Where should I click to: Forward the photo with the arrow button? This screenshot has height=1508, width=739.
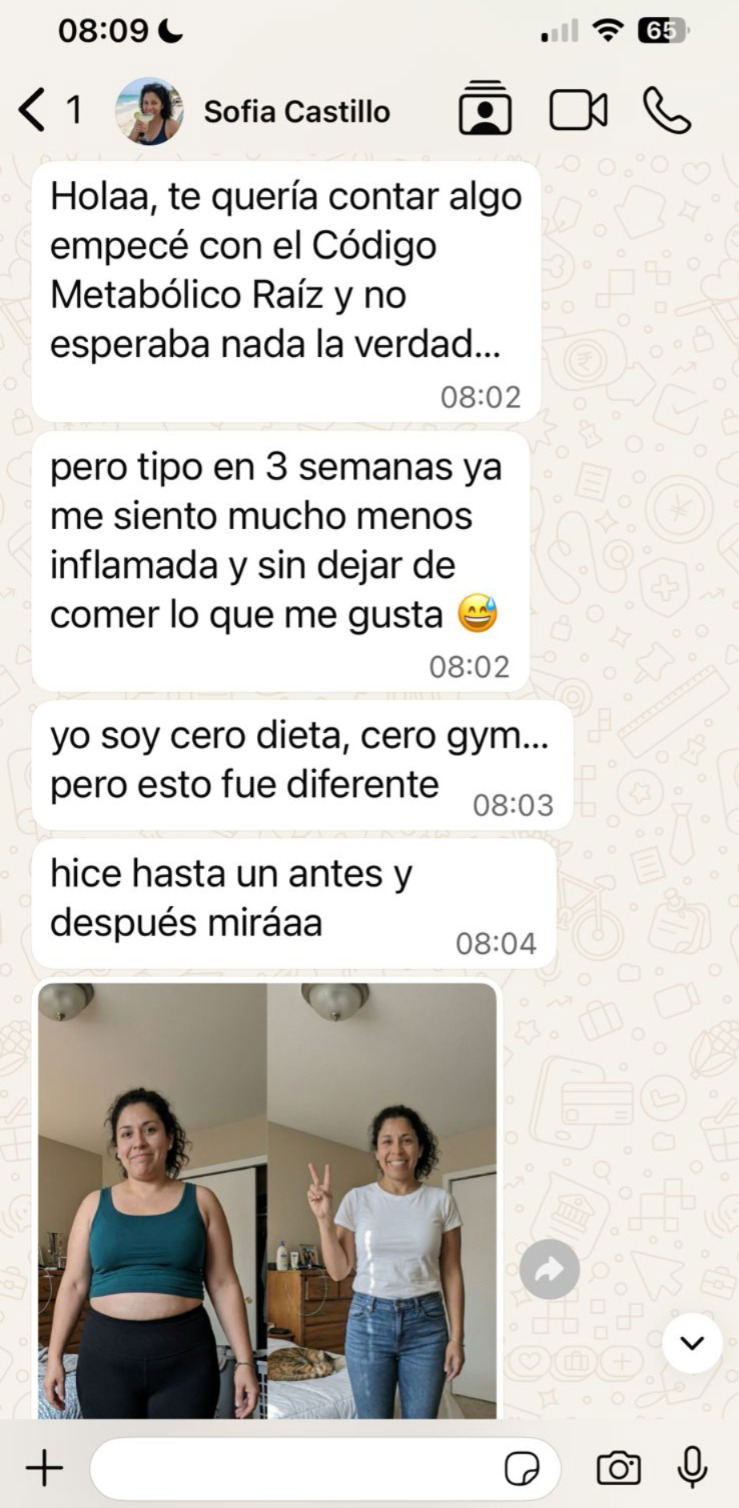[549, 1269]
